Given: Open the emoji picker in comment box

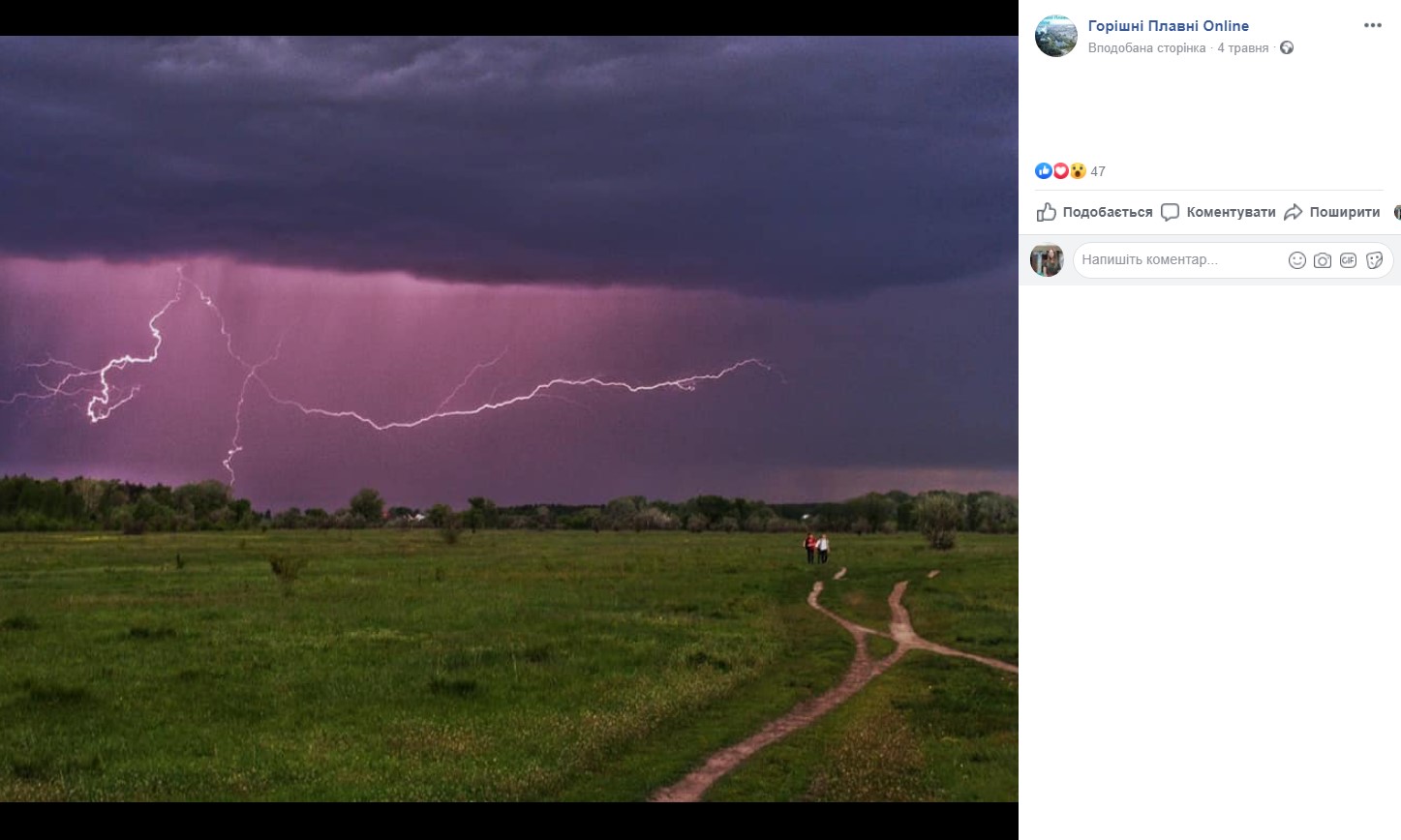Looking at the screenshot, I should point(1297,260).
